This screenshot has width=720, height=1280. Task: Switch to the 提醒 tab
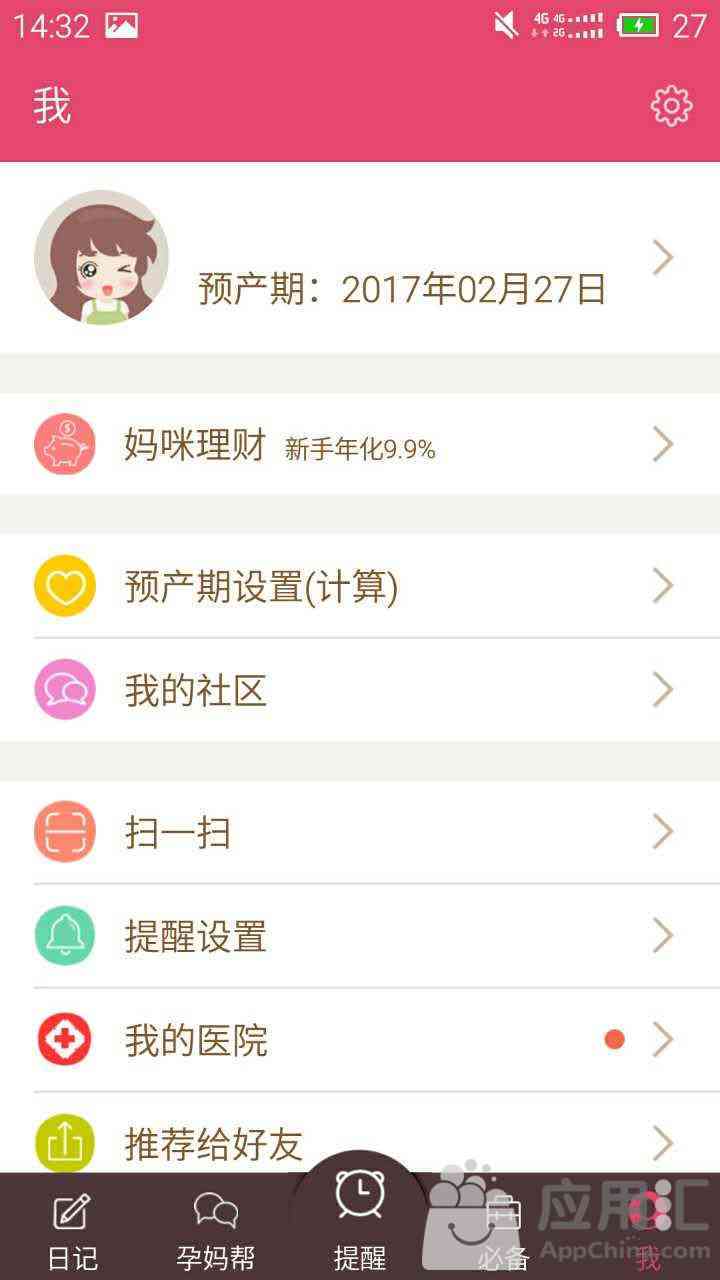360,1220
